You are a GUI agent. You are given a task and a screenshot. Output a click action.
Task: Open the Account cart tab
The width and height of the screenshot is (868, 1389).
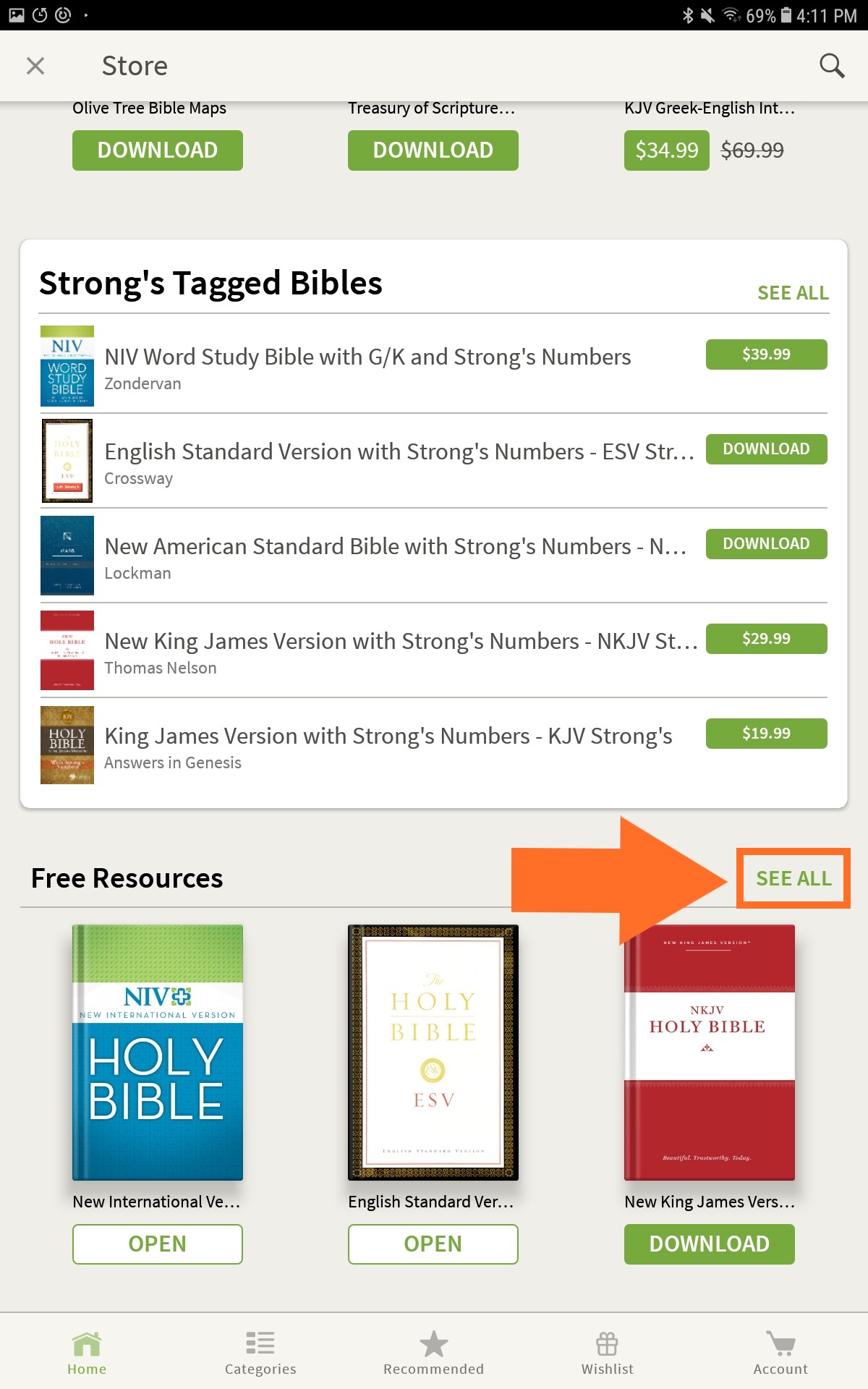[780, 1351]
